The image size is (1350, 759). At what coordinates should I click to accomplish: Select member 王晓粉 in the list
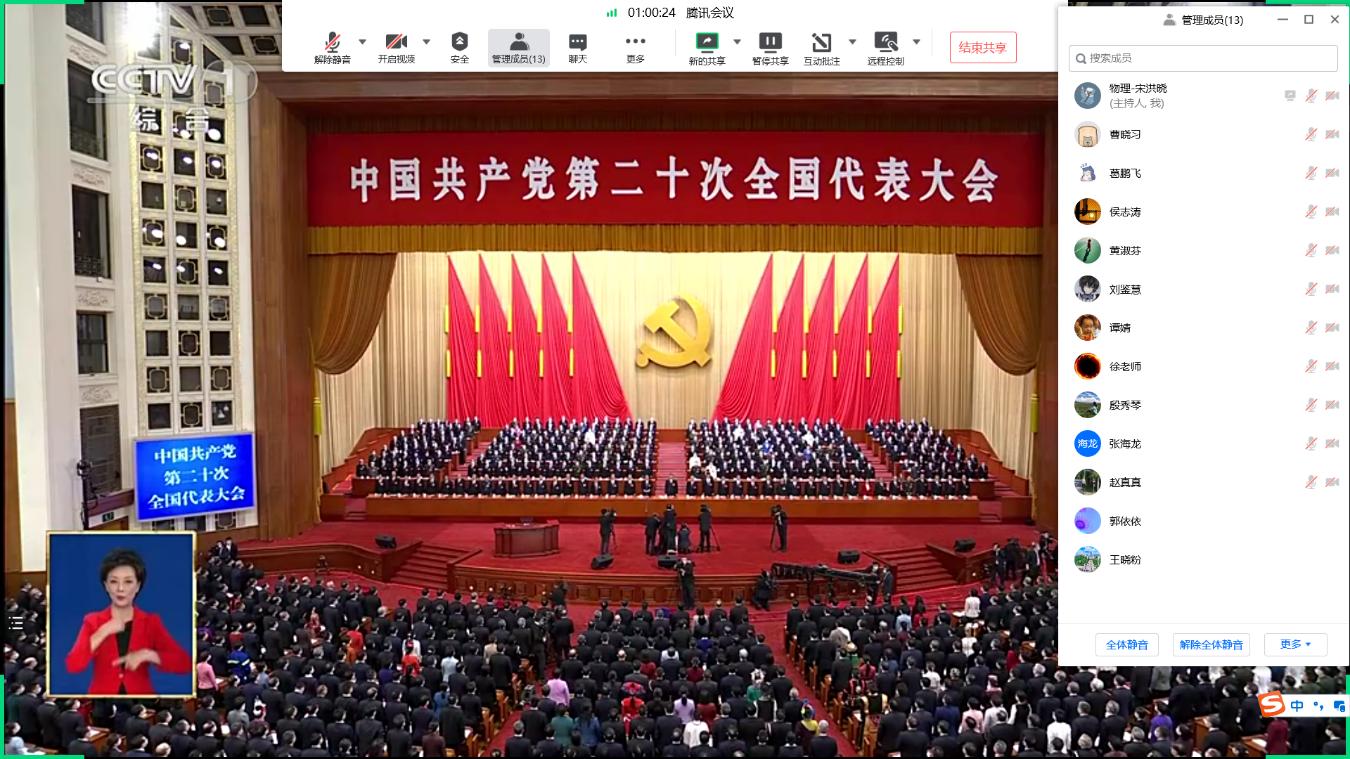tap(1125, 559)
